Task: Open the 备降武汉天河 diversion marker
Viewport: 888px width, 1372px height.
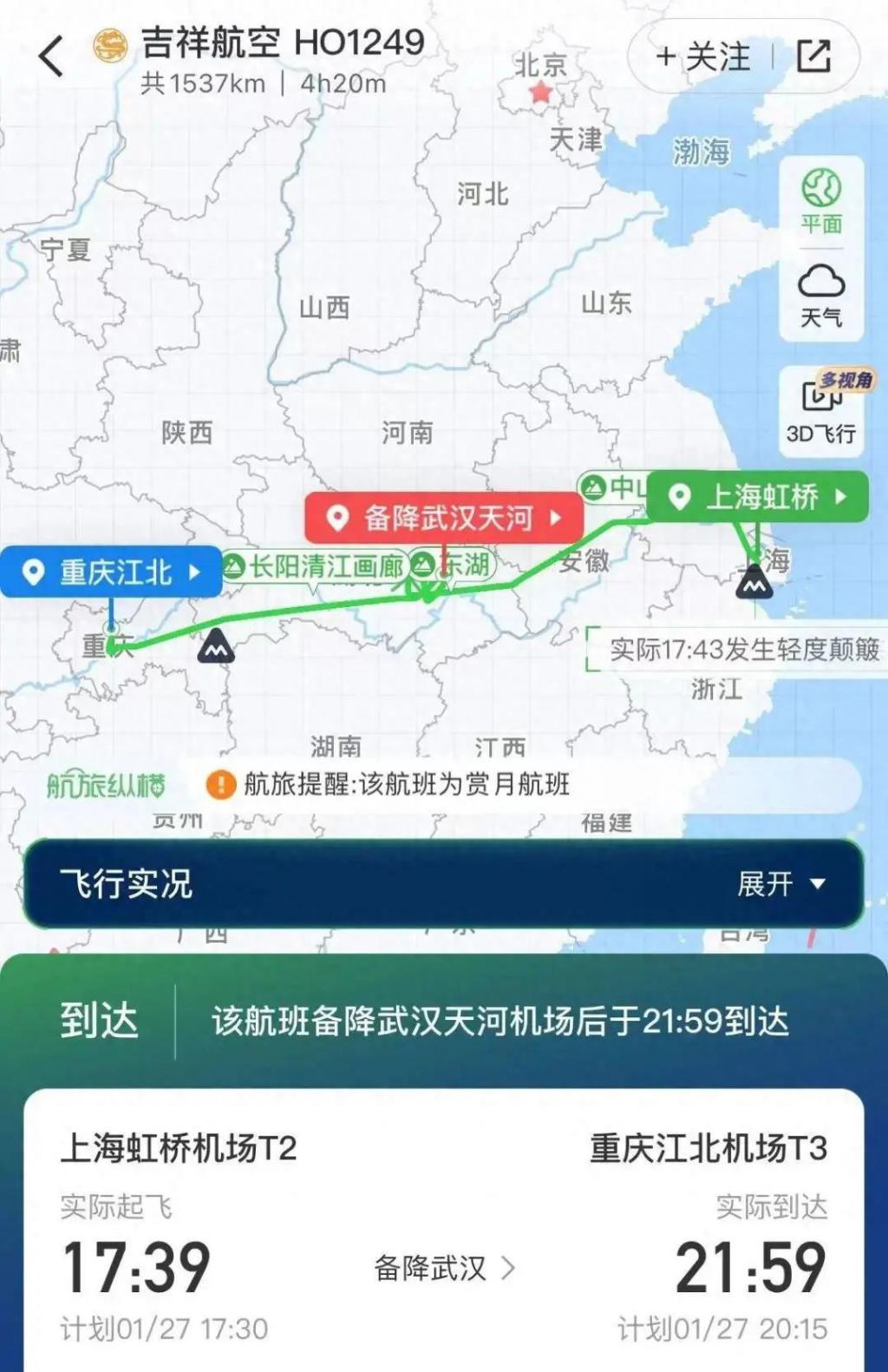Action: coord(443,518)
